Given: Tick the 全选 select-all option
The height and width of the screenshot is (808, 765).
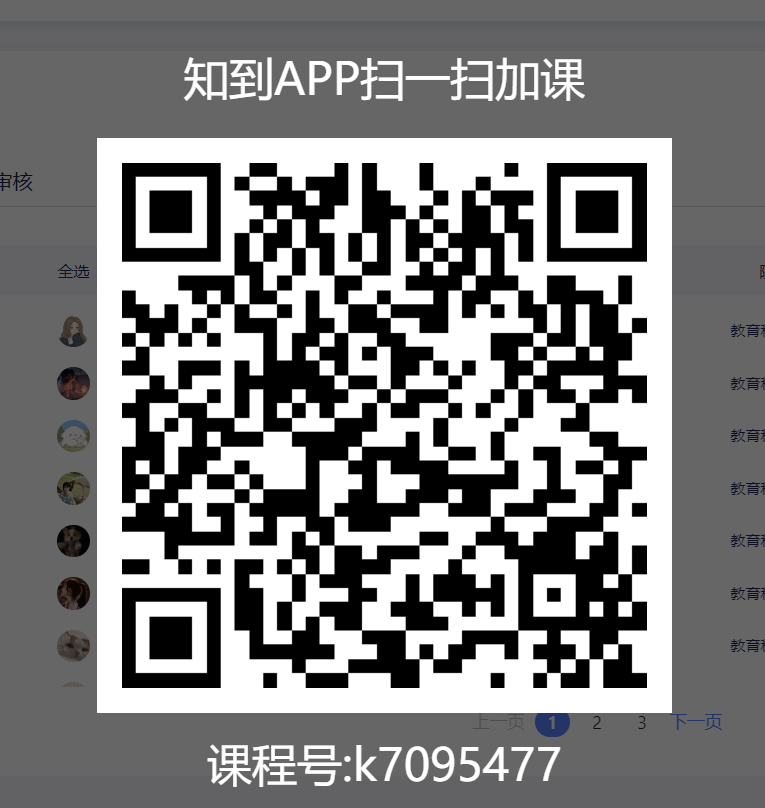Looking at the screenshot, I should (x=73, y=271).
